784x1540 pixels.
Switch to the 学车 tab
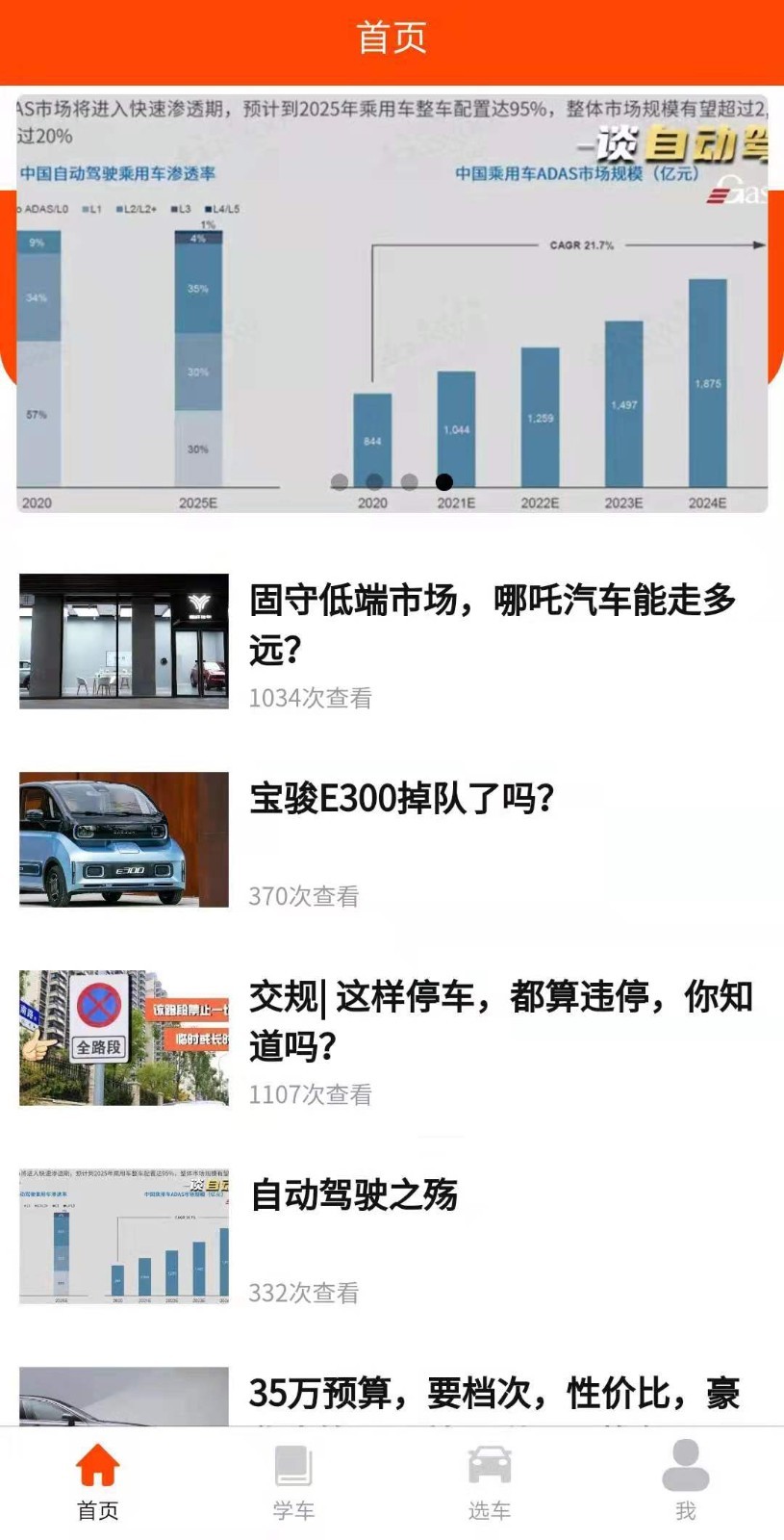(x=293, y=1482)
